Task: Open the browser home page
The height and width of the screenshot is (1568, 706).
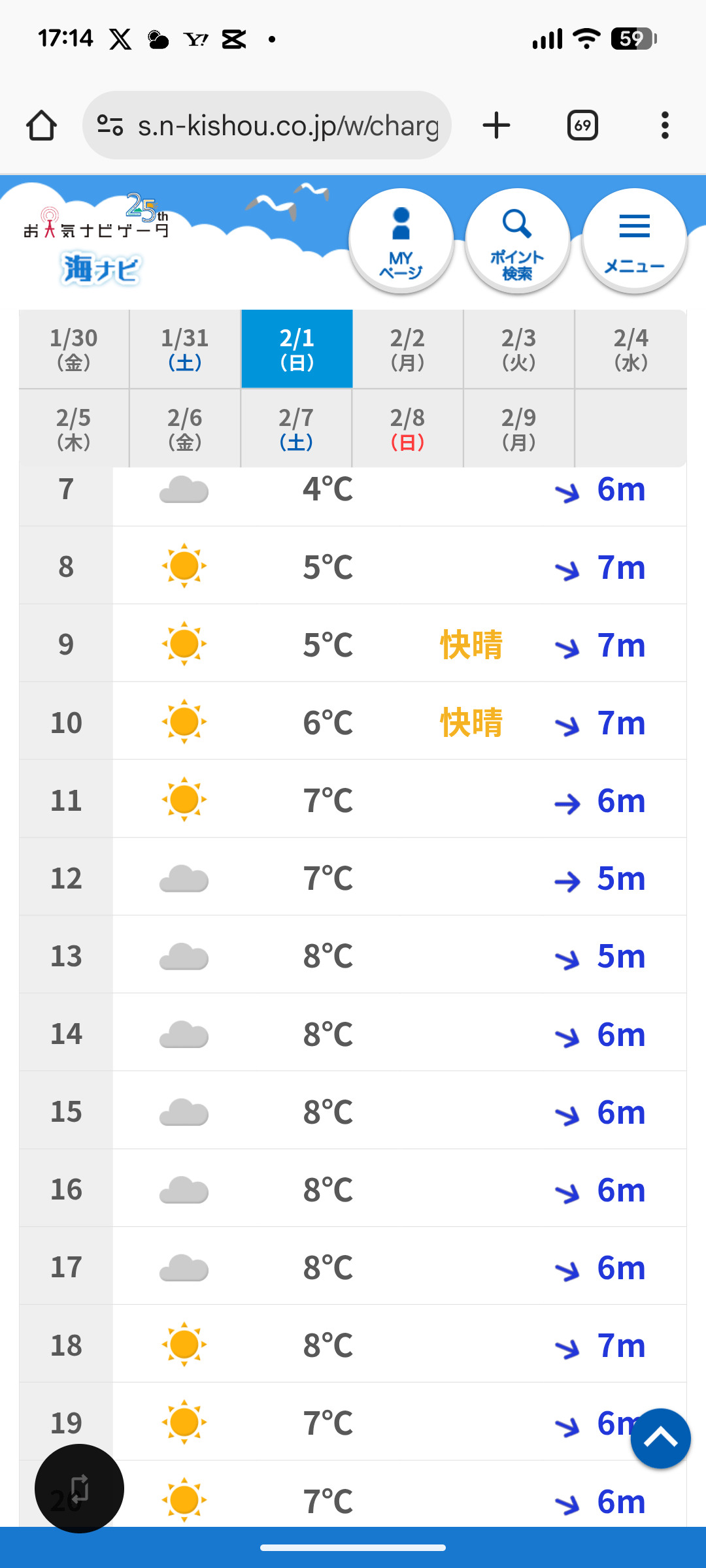Action: coord(41,125)
